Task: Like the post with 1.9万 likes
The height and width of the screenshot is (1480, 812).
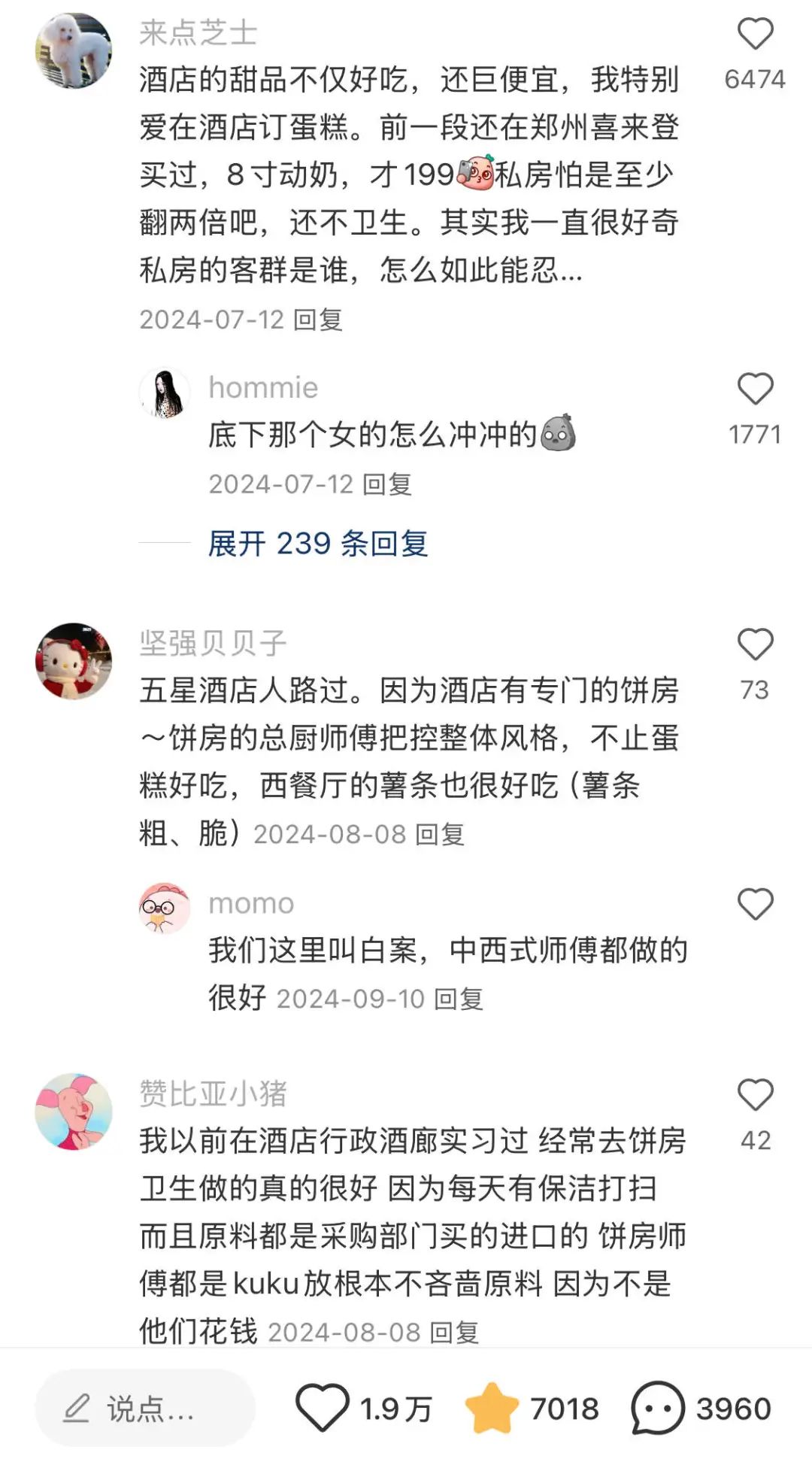Action: [x=323, y=1408]
